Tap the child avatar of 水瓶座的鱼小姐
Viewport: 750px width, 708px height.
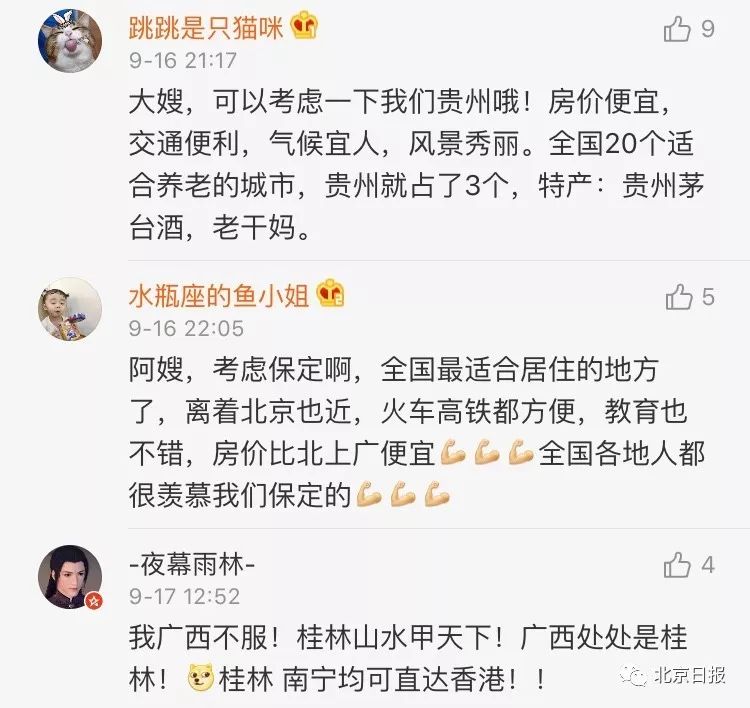tap(70, 308)
